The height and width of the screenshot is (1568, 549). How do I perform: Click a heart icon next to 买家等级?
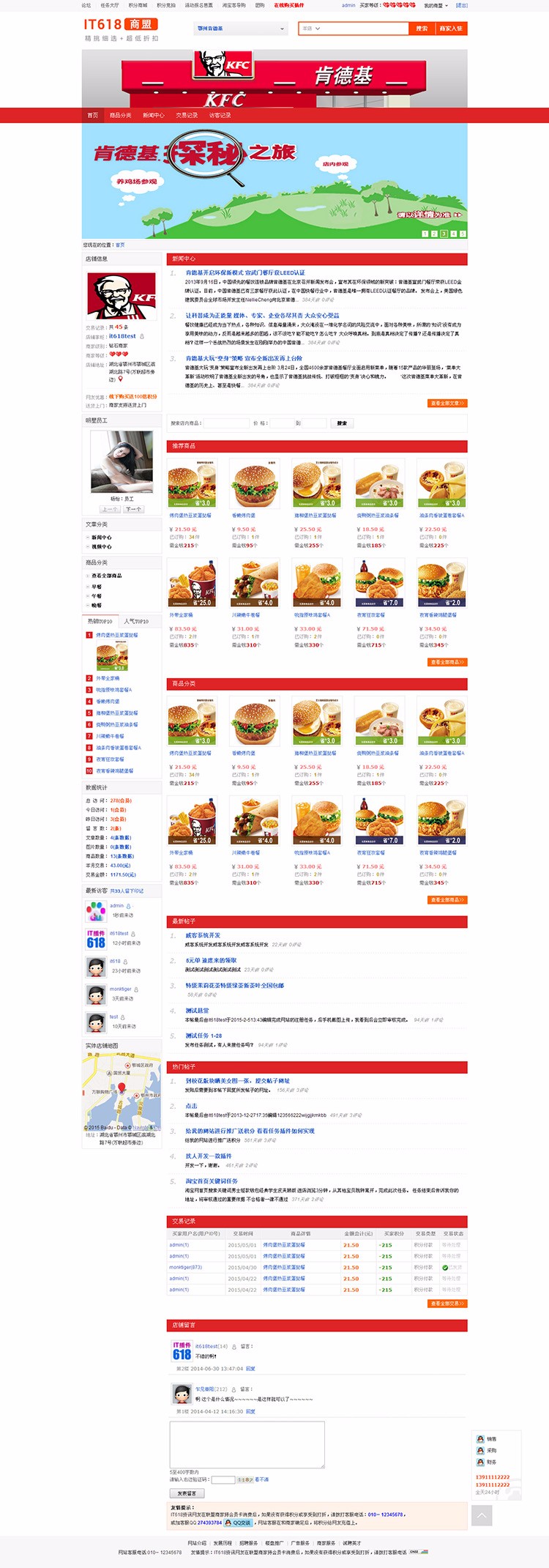pos(386,6)
